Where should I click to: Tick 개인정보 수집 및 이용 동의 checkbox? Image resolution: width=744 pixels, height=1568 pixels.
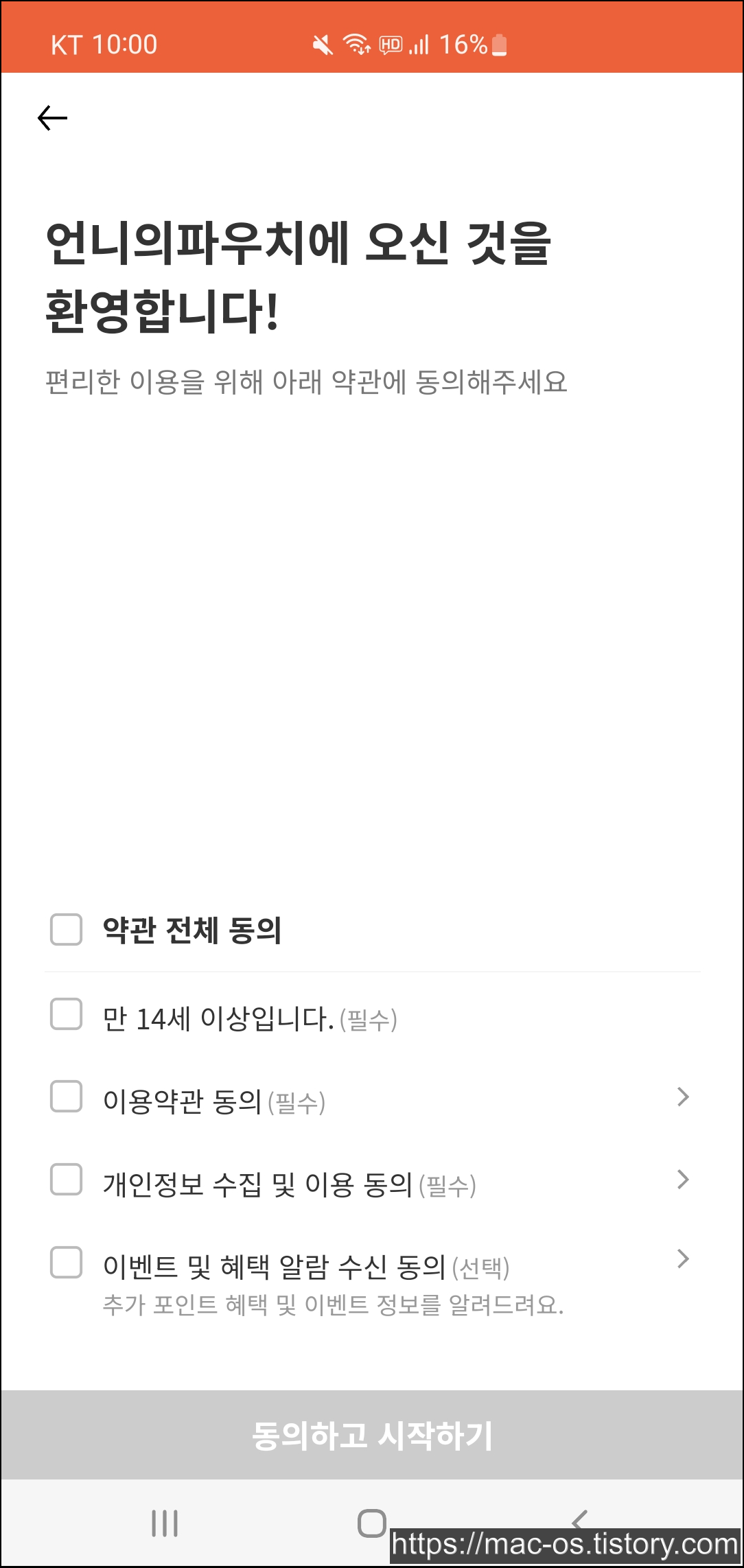click(x=67, y=1180)
